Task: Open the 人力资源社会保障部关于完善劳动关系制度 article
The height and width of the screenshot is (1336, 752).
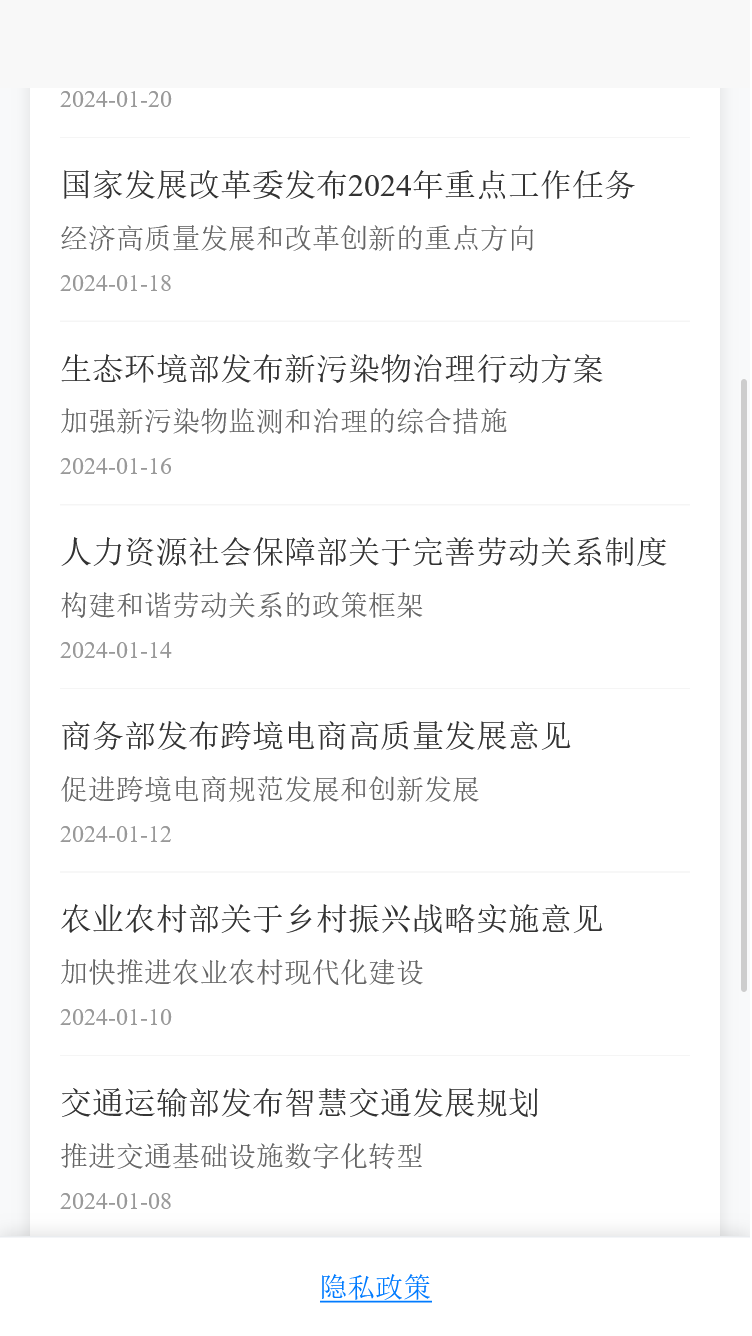Action: 364,553
